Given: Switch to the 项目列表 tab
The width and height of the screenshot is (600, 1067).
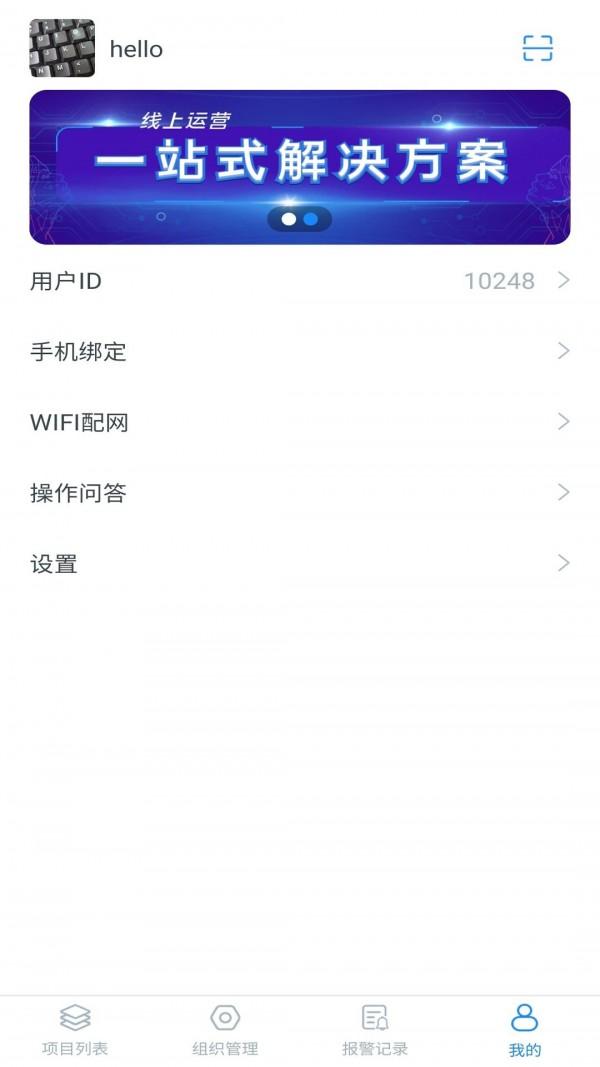Looking at the screenshot, I should click(75, 1030).
